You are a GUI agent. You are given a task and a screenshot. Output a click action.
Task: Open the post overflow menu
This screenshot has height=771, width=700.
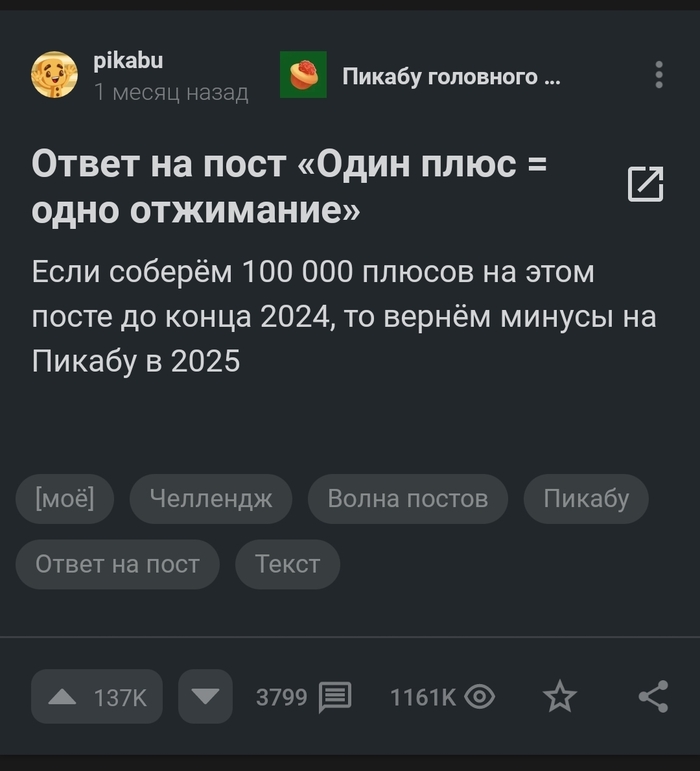point(658,75)
